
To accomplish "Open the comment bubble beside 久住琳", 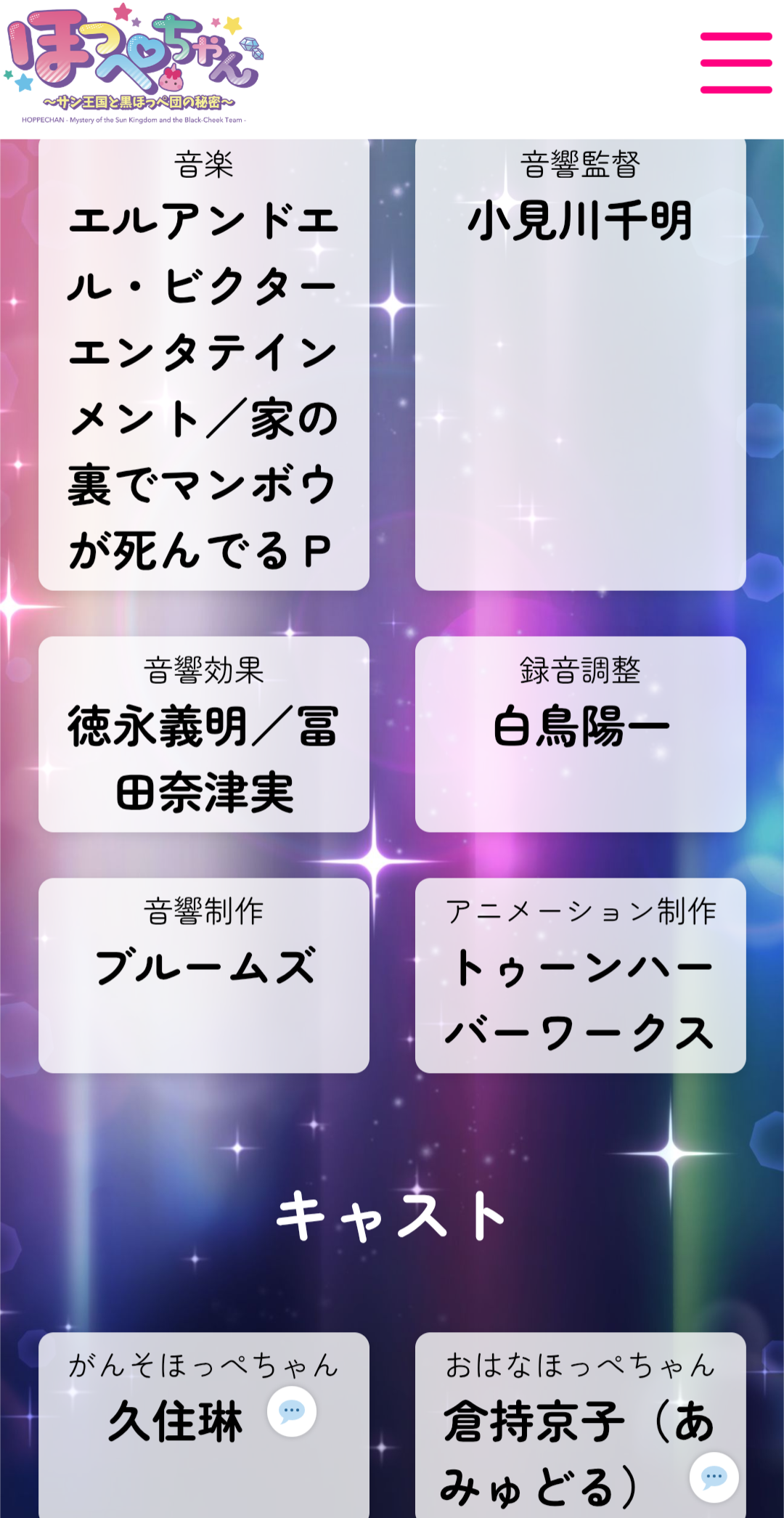I will pos(292,1411).
